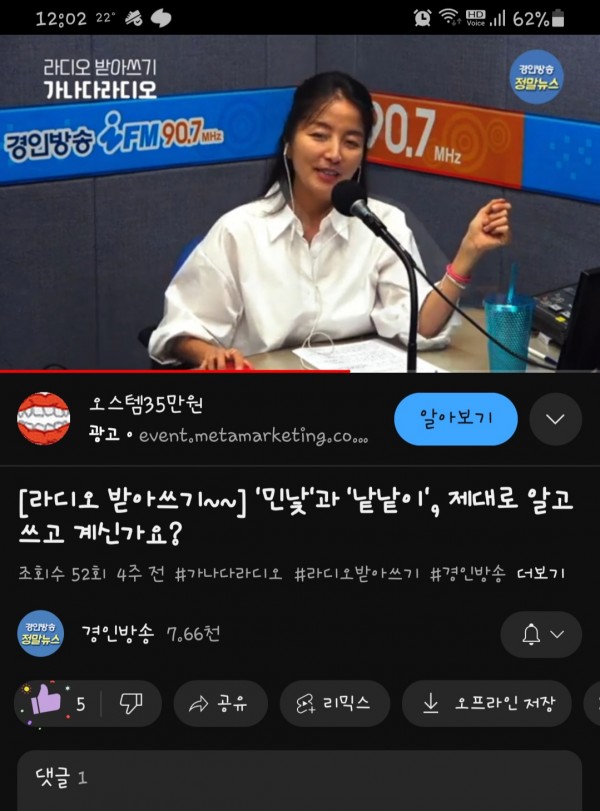Tap the video player to show controls
Screen dimensions: 600x811
(x=300, y=203)
